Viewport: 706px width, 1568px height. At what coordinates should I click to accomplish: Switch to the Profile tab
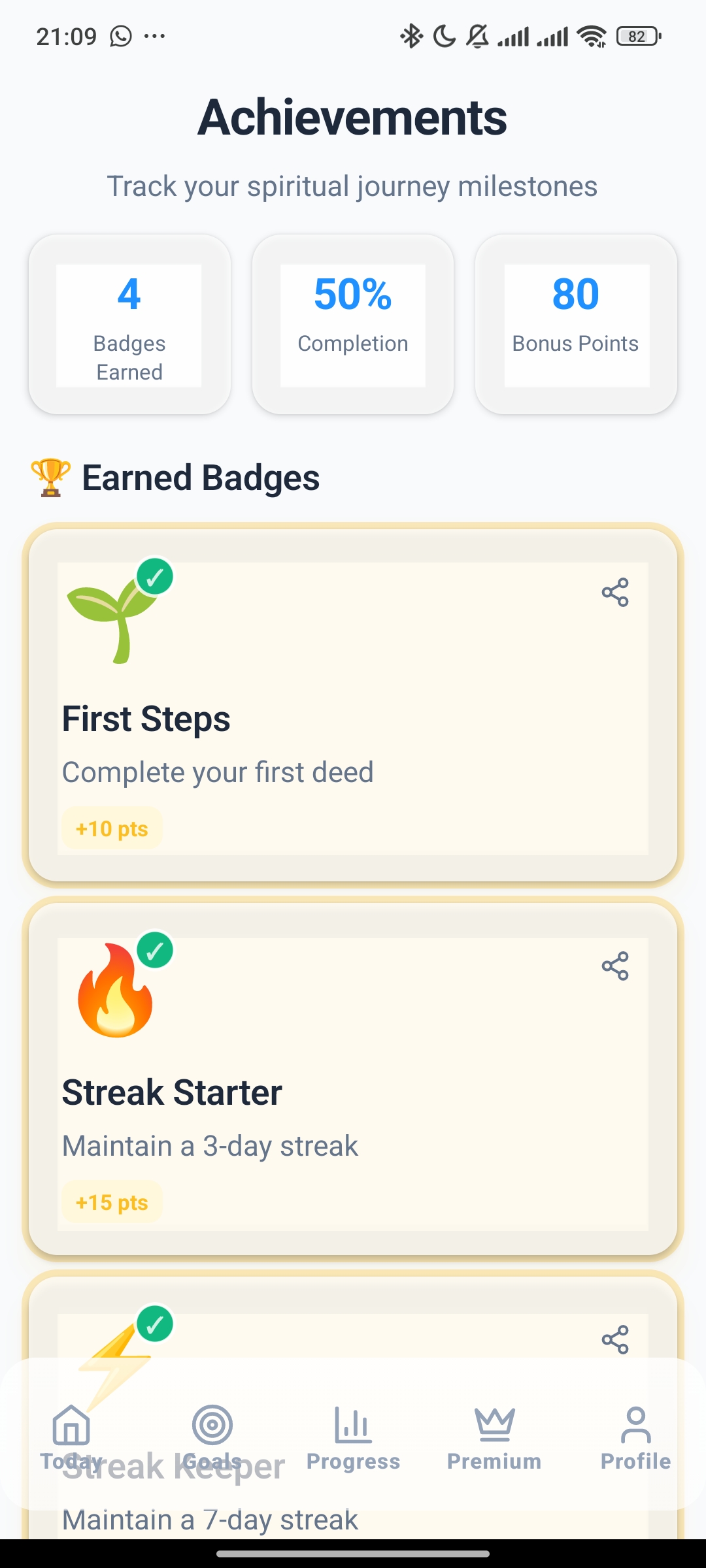(635, 1437)
